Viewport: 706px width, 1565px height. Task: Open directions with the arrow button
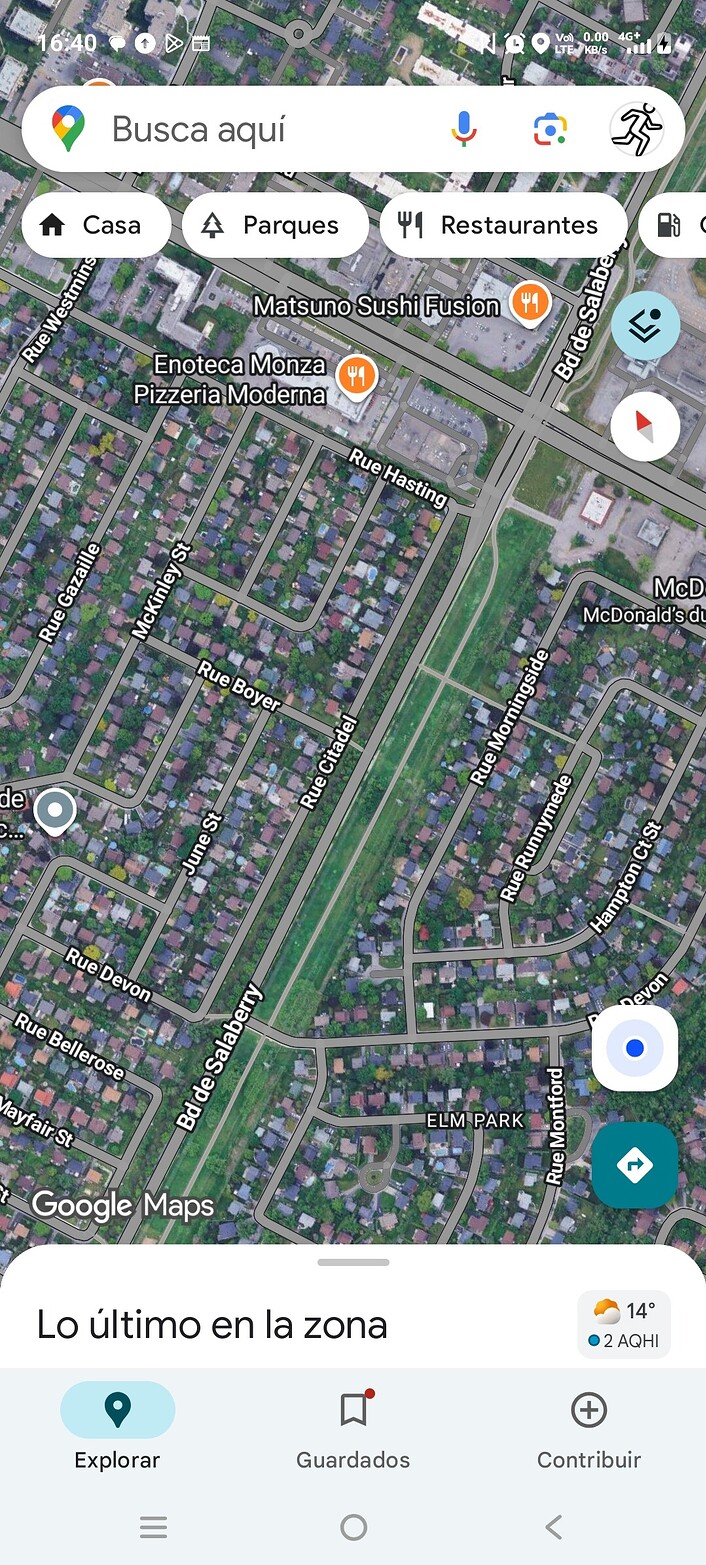[x=635, y=1164]
